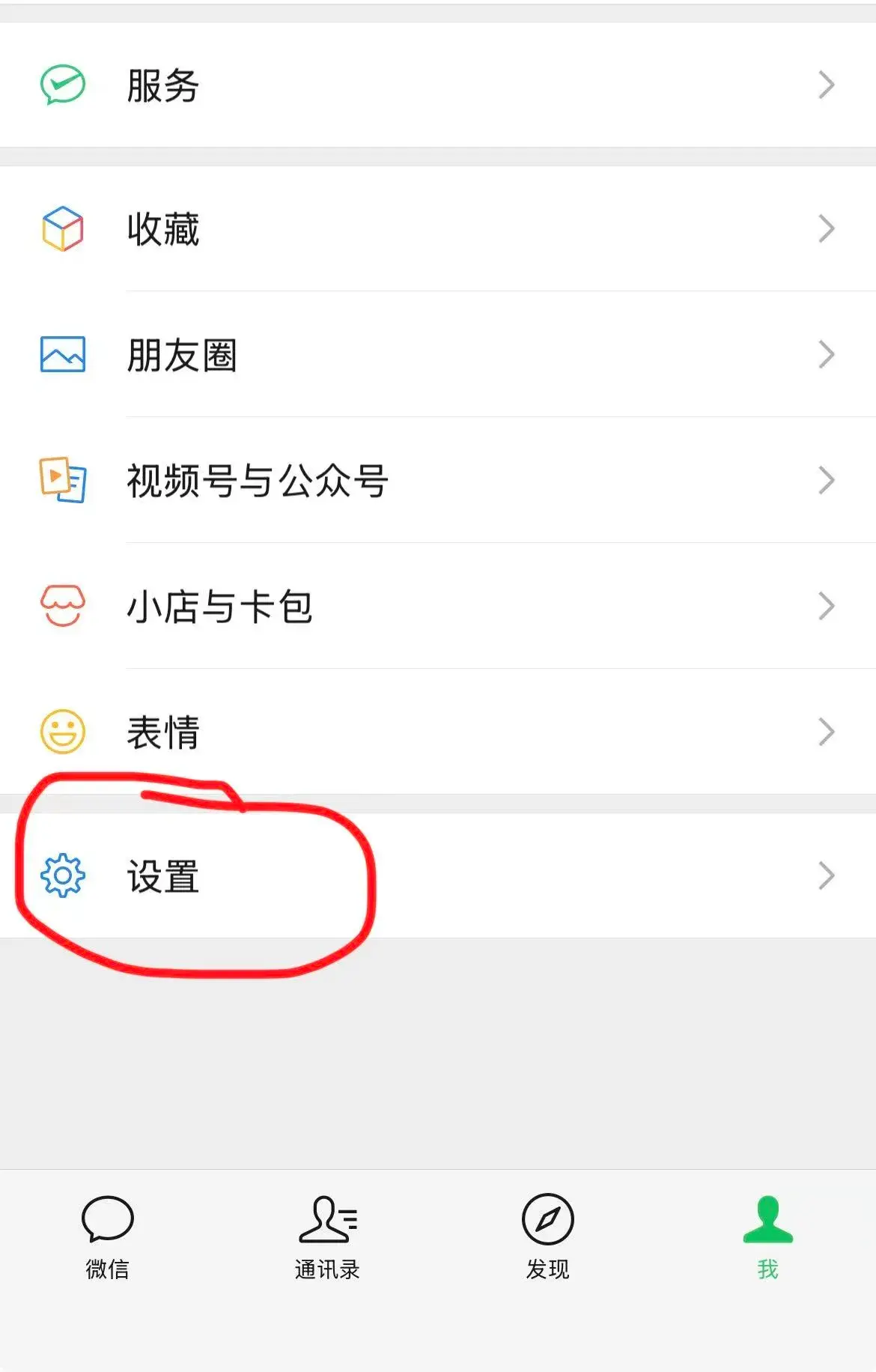The width and height of the screenshot is (876, 1372).
Task: Switch to the 发现 discover tab
Action: 547,1237
